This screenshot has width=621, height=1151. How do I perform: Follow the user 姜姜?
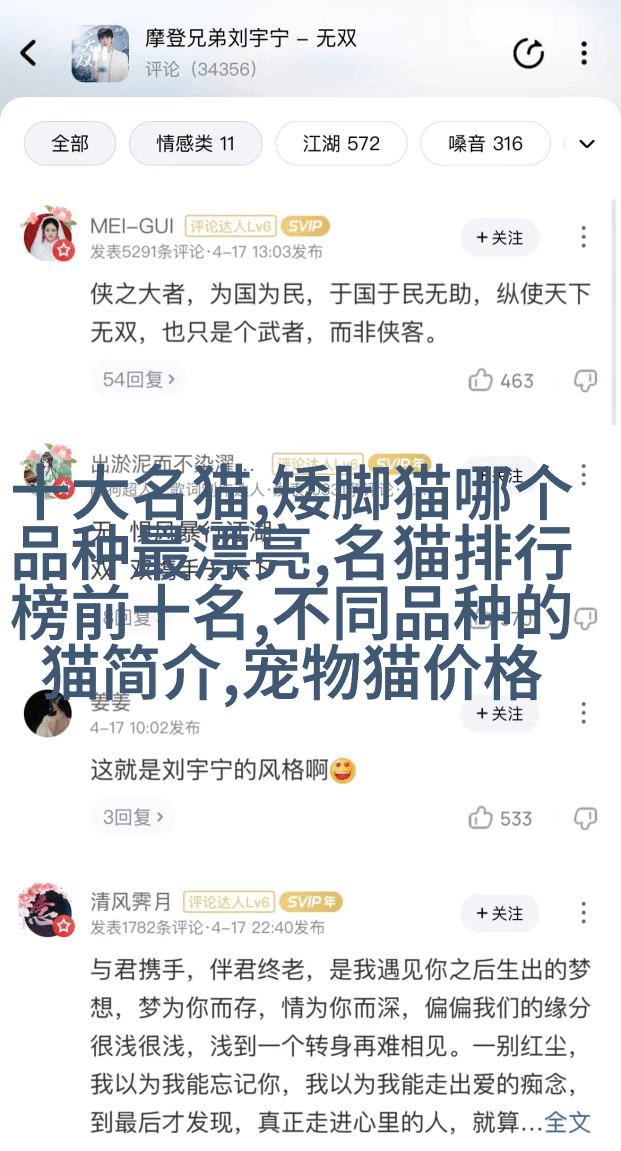coord(499,714)
